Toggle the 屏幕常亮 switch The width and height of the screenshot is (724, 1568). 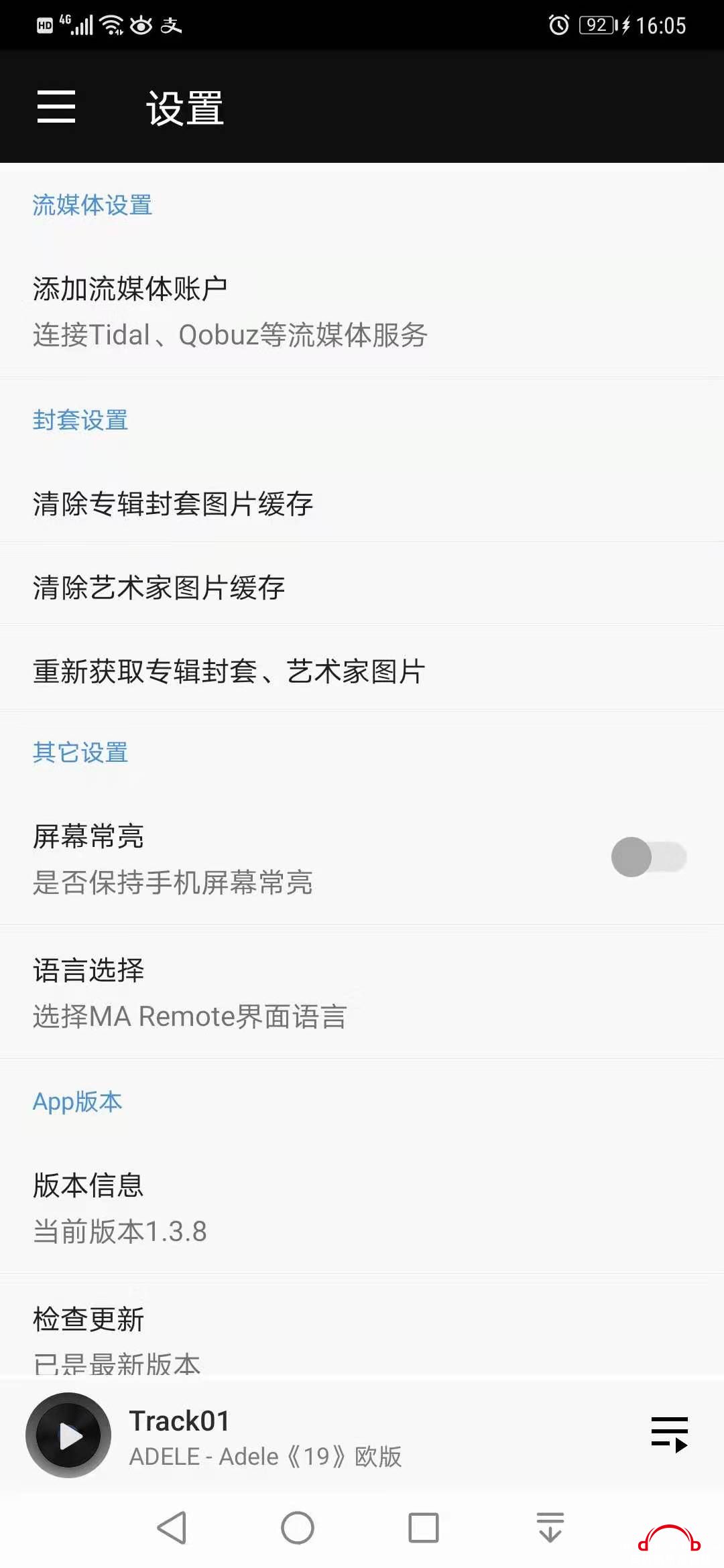(648, 857)
